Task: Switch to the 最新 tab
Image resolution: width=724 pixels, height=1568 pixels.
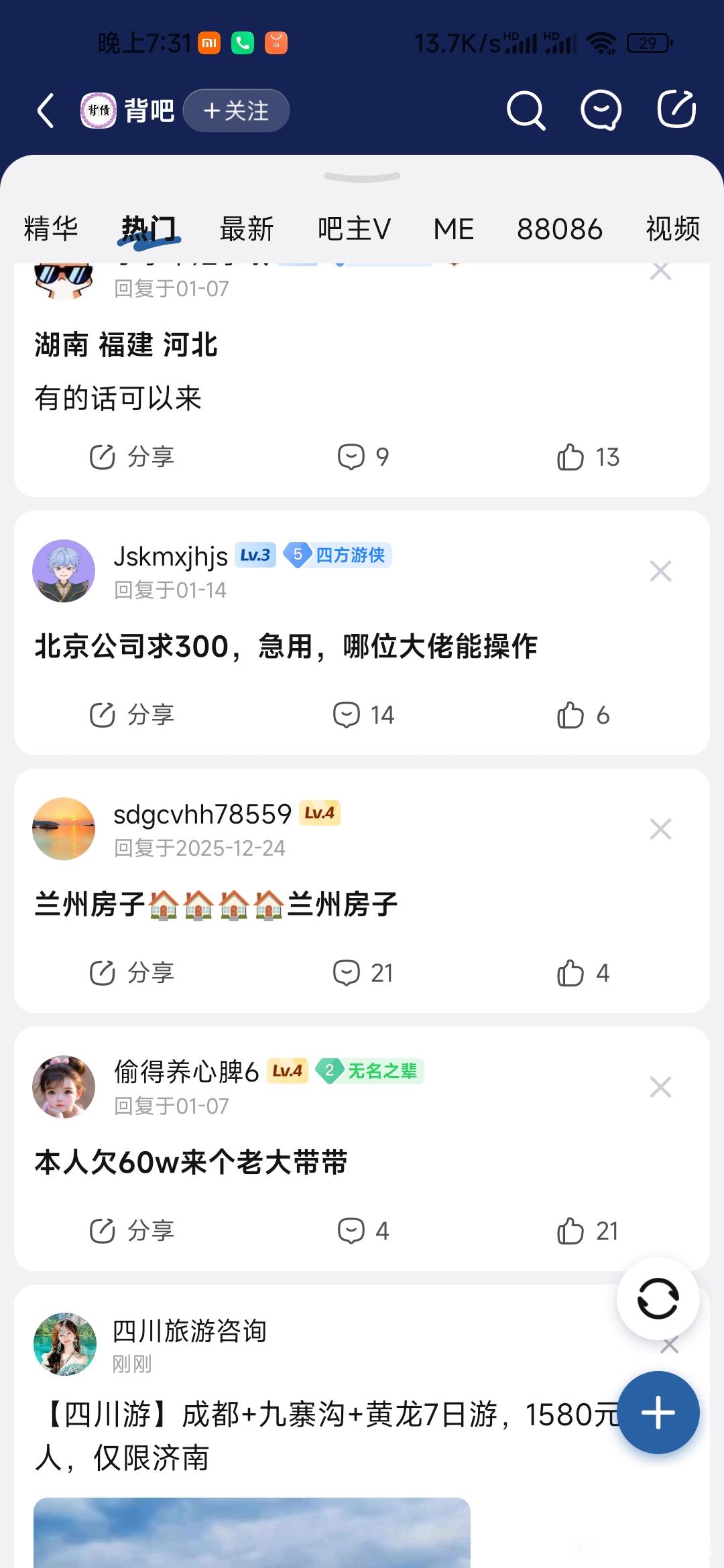Action: (x=247, y=229)
